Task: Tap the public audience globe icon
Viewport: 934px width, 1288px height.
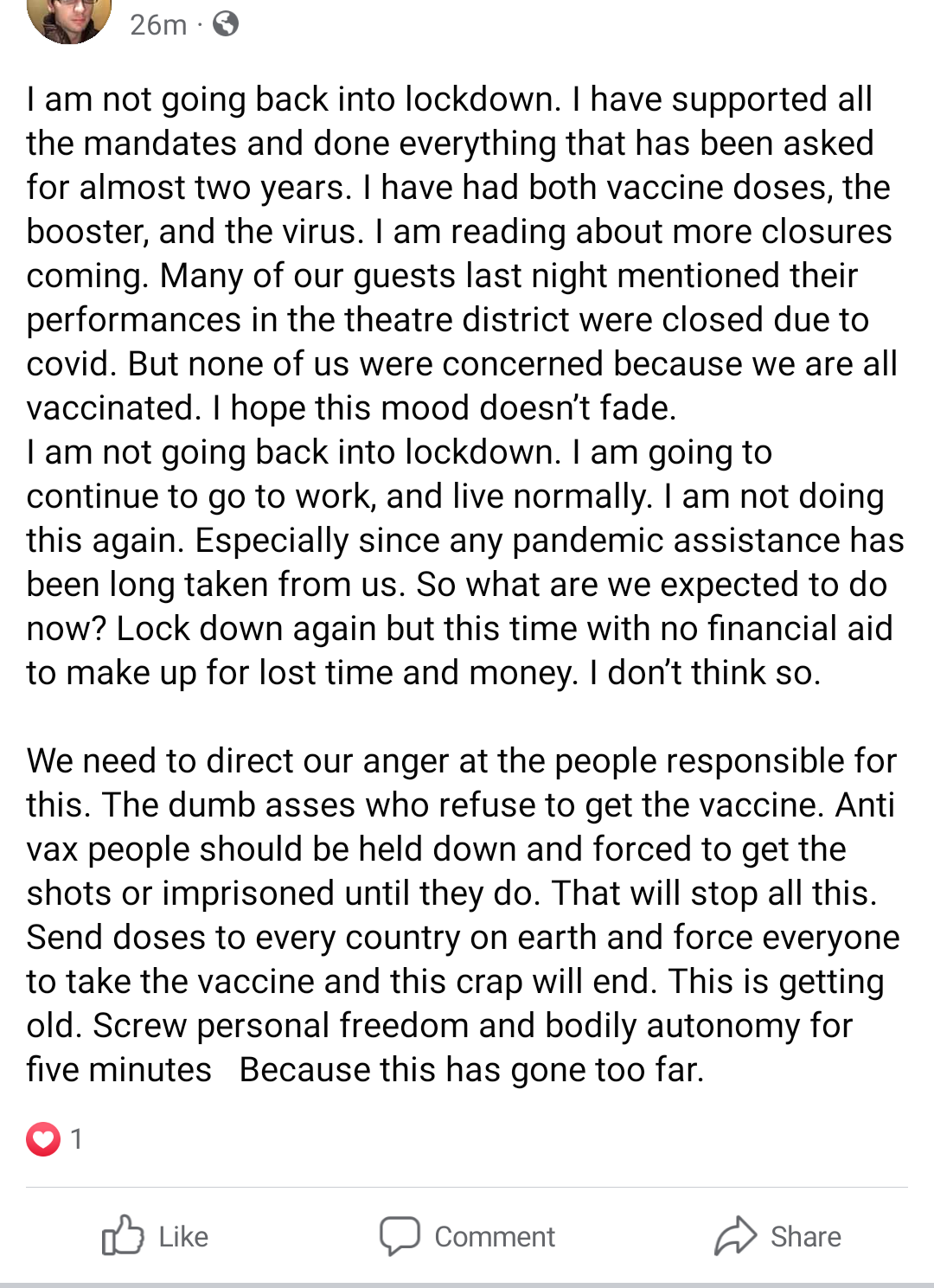Action: click(x=225, y=23)
